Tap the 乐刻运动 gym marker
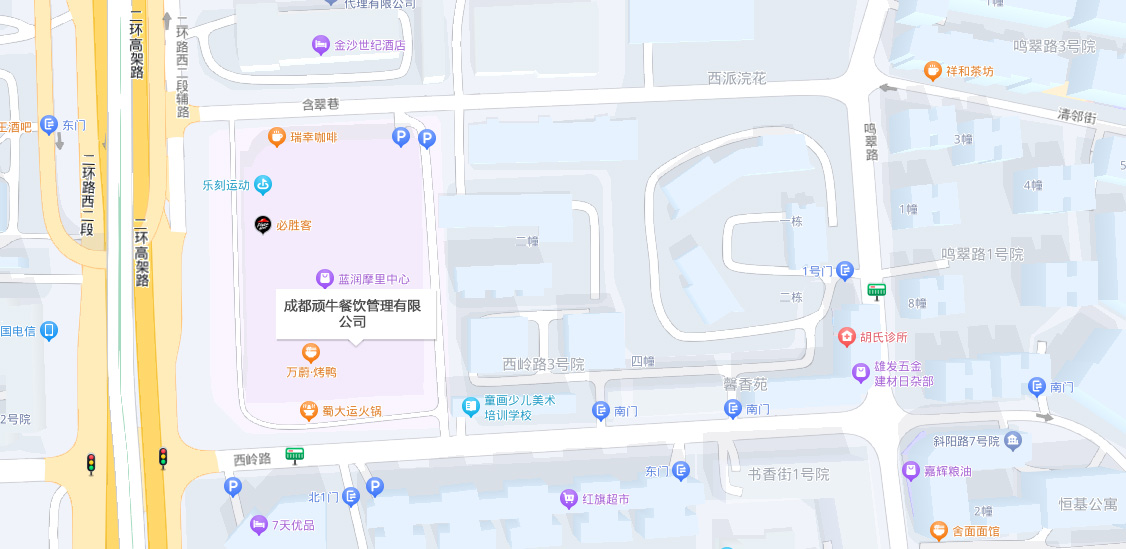Image resolution: width=1126 pixels, height=549 pixels. click(263, 184)
